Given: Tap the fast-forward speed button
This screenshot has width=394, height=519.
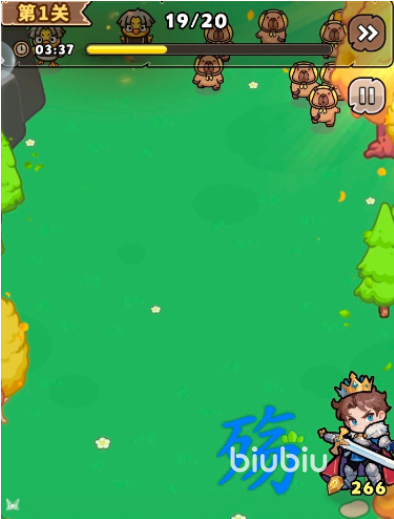Looking at the screenshot, I should (367, 33).
